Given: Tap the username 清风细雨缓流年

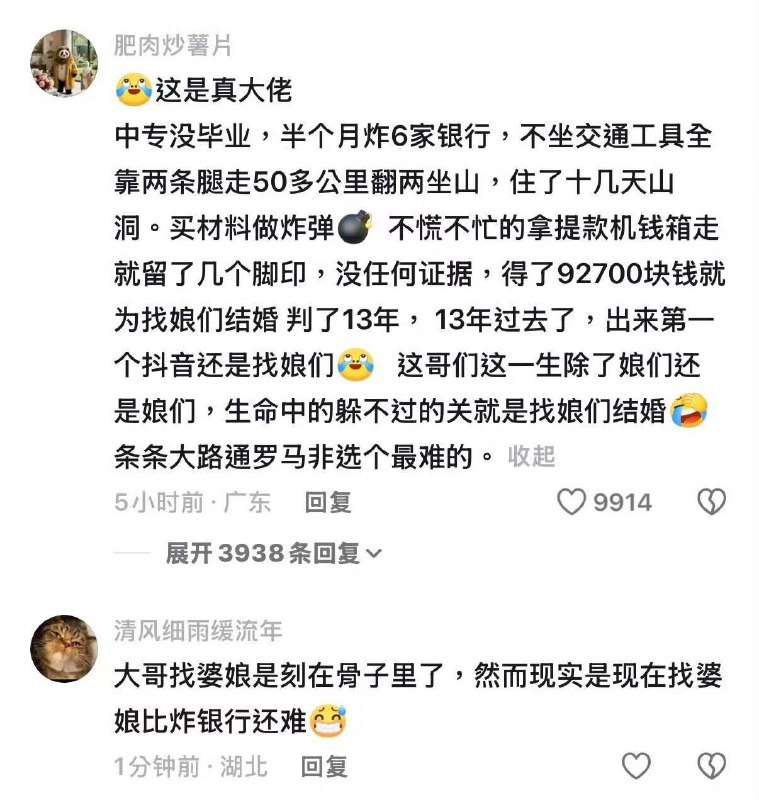Looking at the screenshot, I should 198,632.
